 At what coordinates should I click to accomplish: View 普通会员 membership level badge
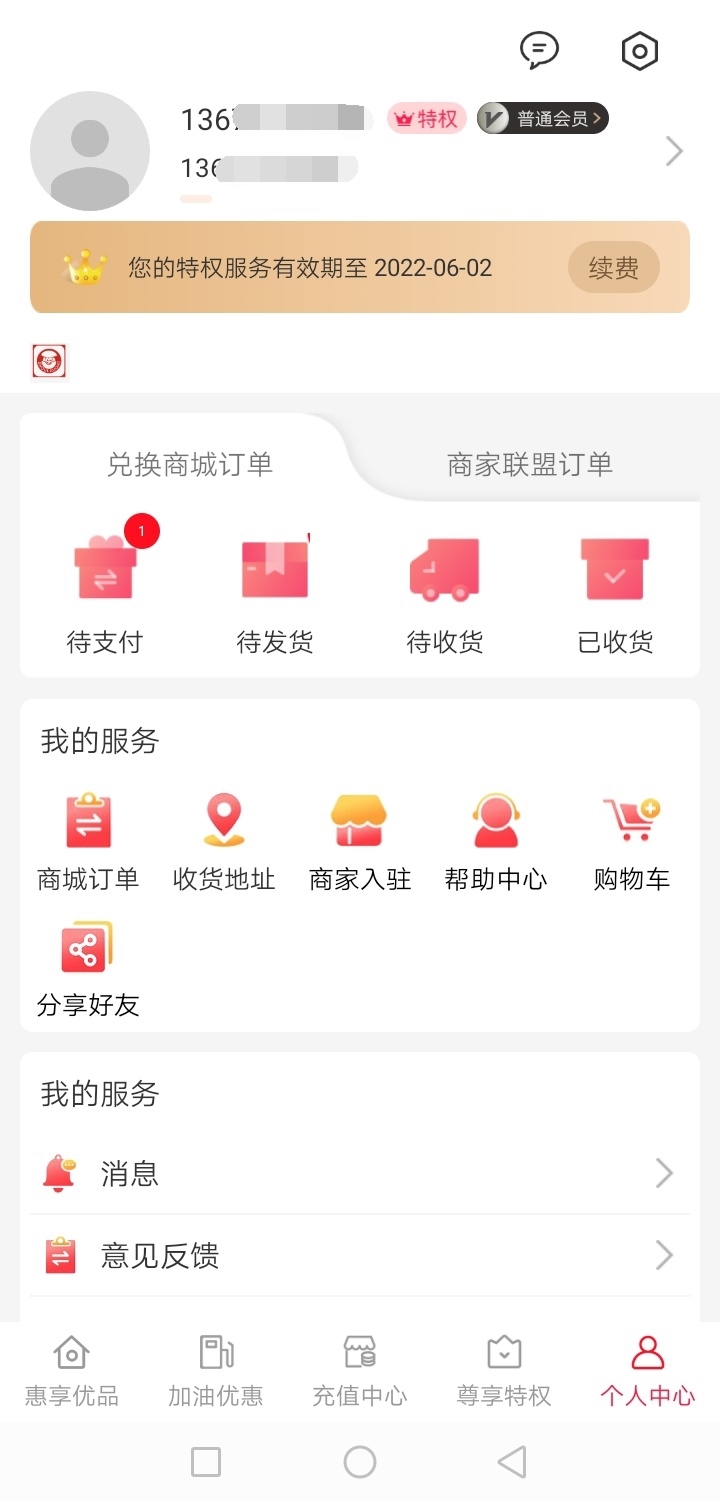pyautogui.click(x=543, y=119)
